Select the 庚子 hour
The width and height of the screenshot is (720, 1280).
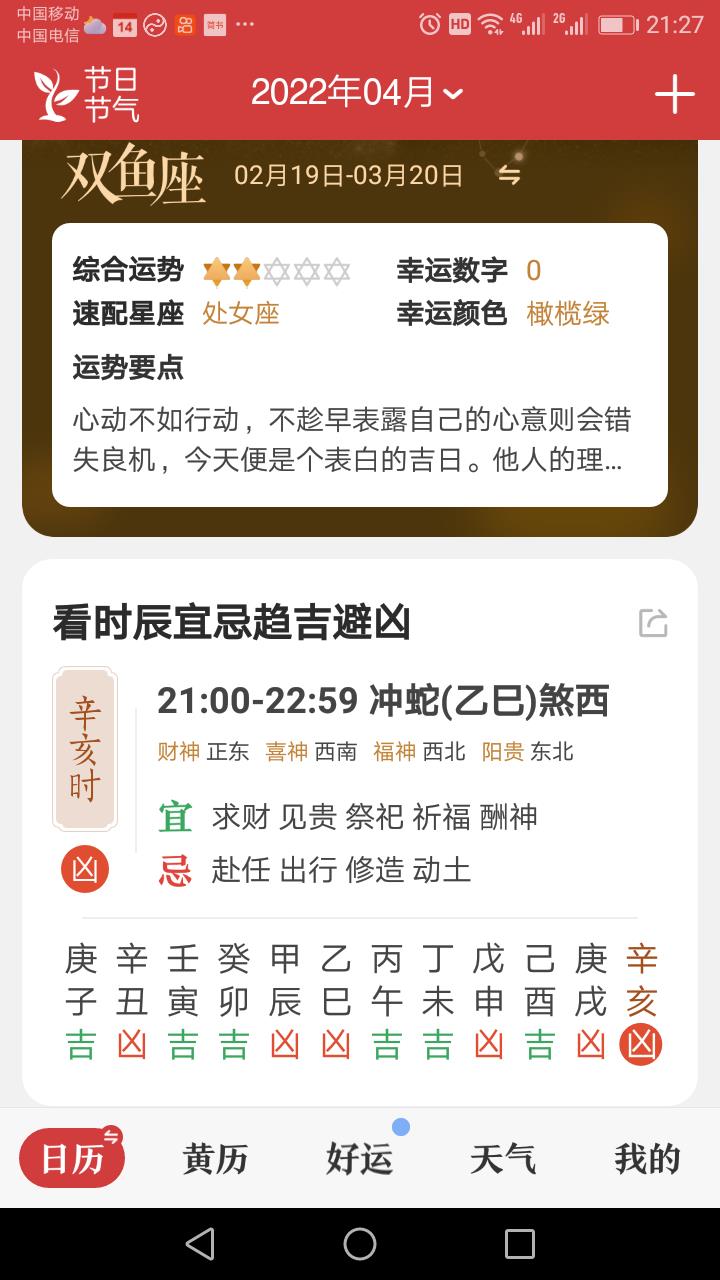(80, 1001)
